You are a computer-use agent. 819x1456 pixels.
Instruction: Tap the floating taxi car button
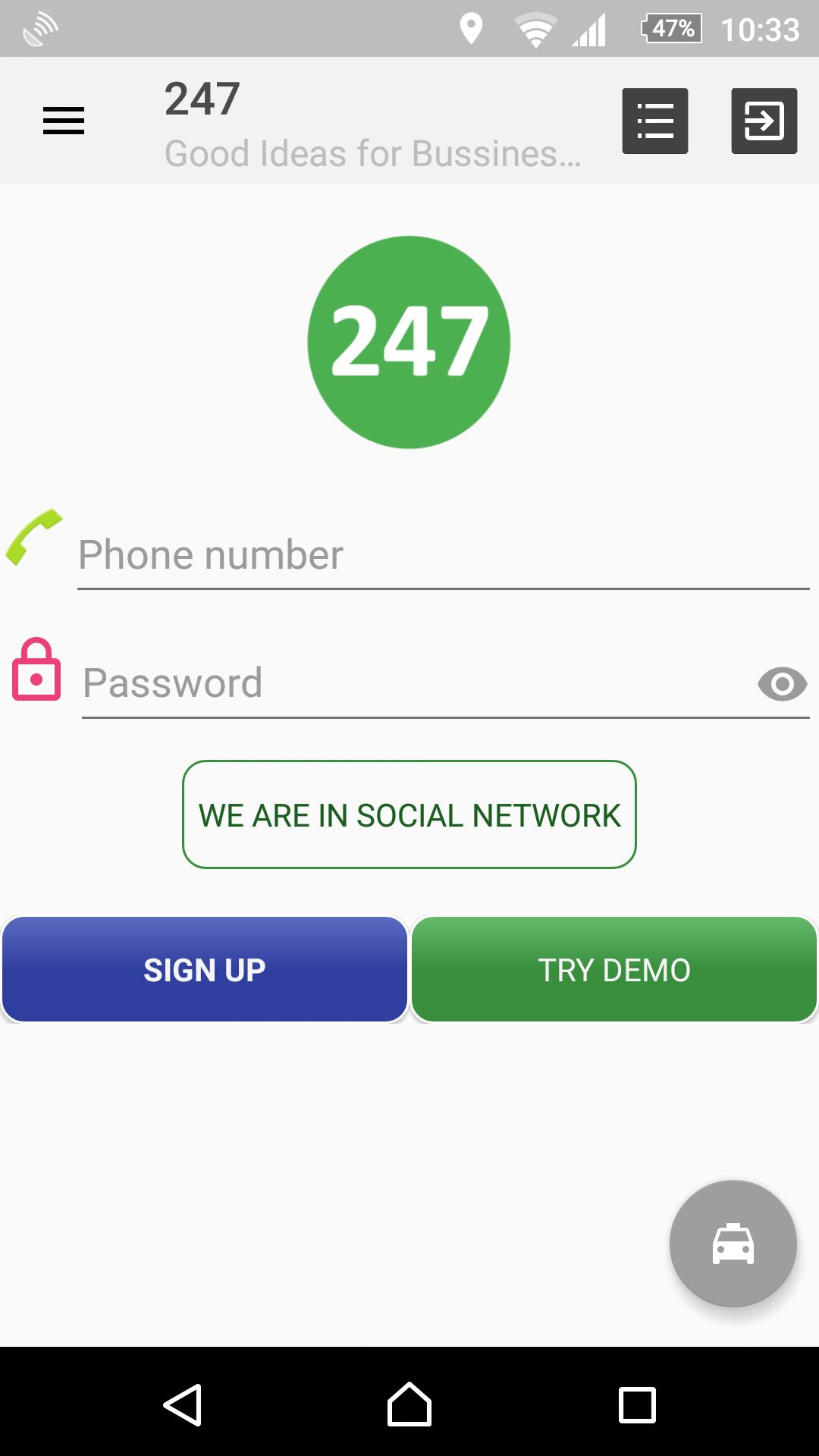733,1244
